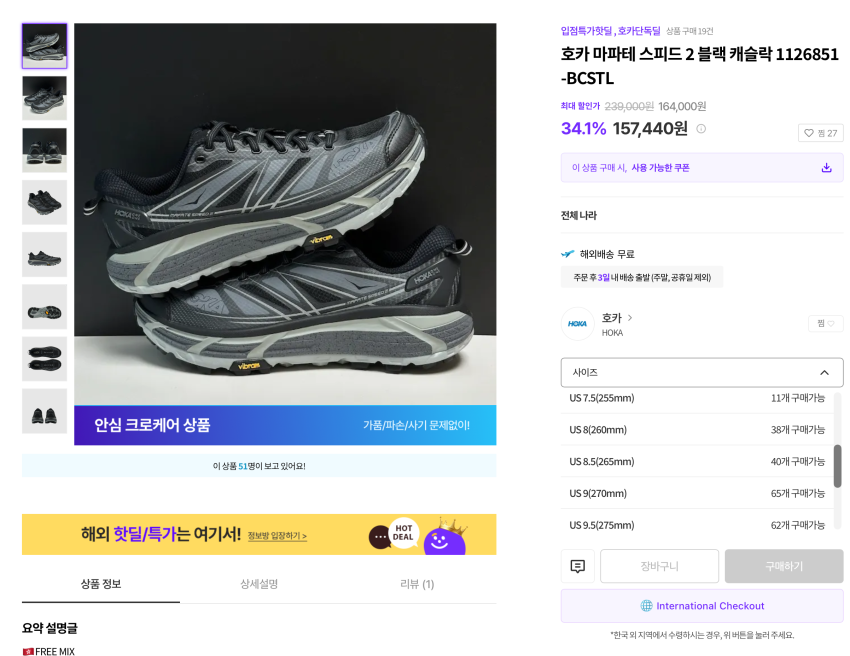Image resolution: width=850 pixels, height=656 pixels.
Task: Favorite the HOKA brand with 찜 heart
Action: [x=825, y=323]
